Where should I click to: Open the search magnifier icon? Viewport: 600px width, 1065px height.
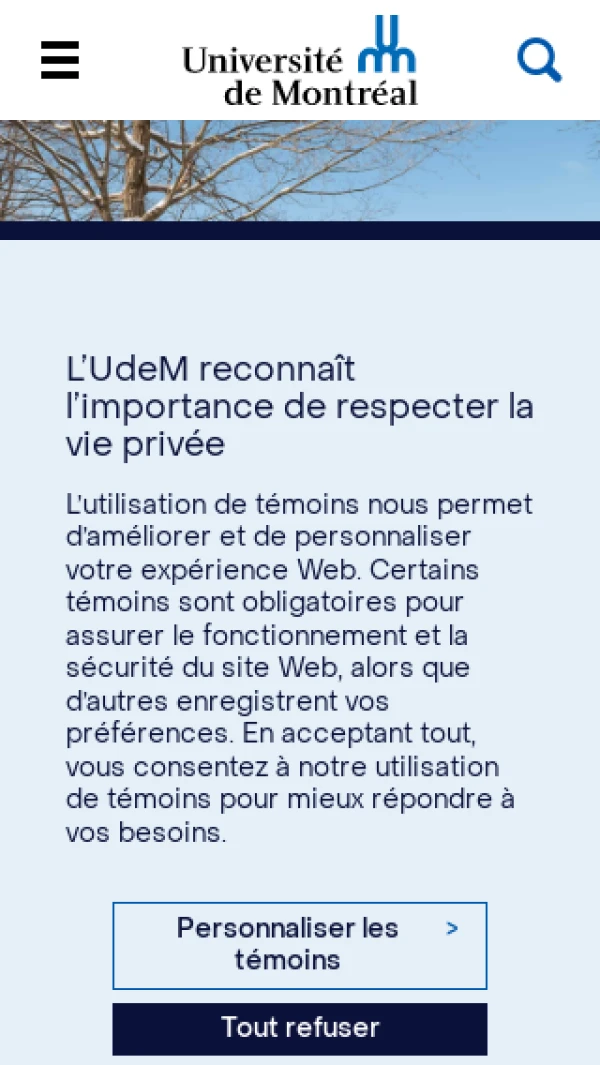tap(539, 60)
